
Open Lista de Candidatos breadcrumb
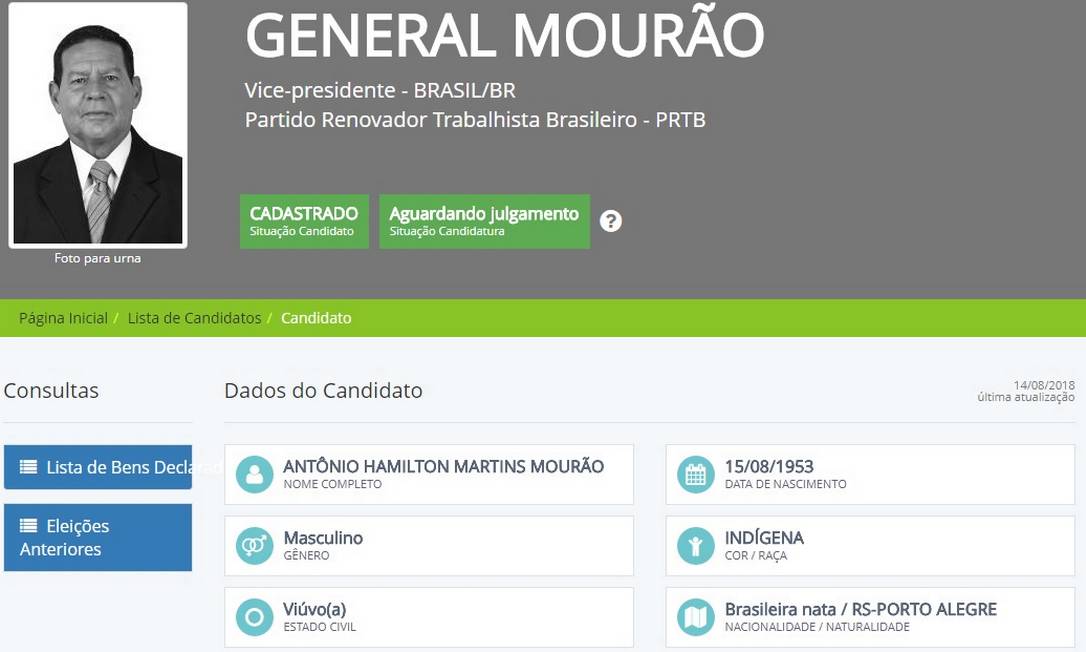coord(194,318)
